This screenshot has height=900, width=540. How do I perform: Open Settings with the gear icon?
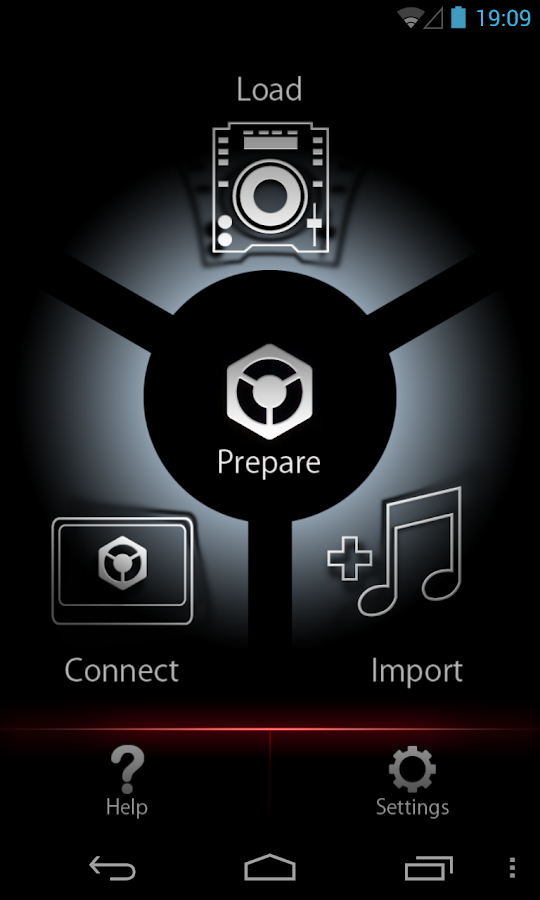point(412,781)
